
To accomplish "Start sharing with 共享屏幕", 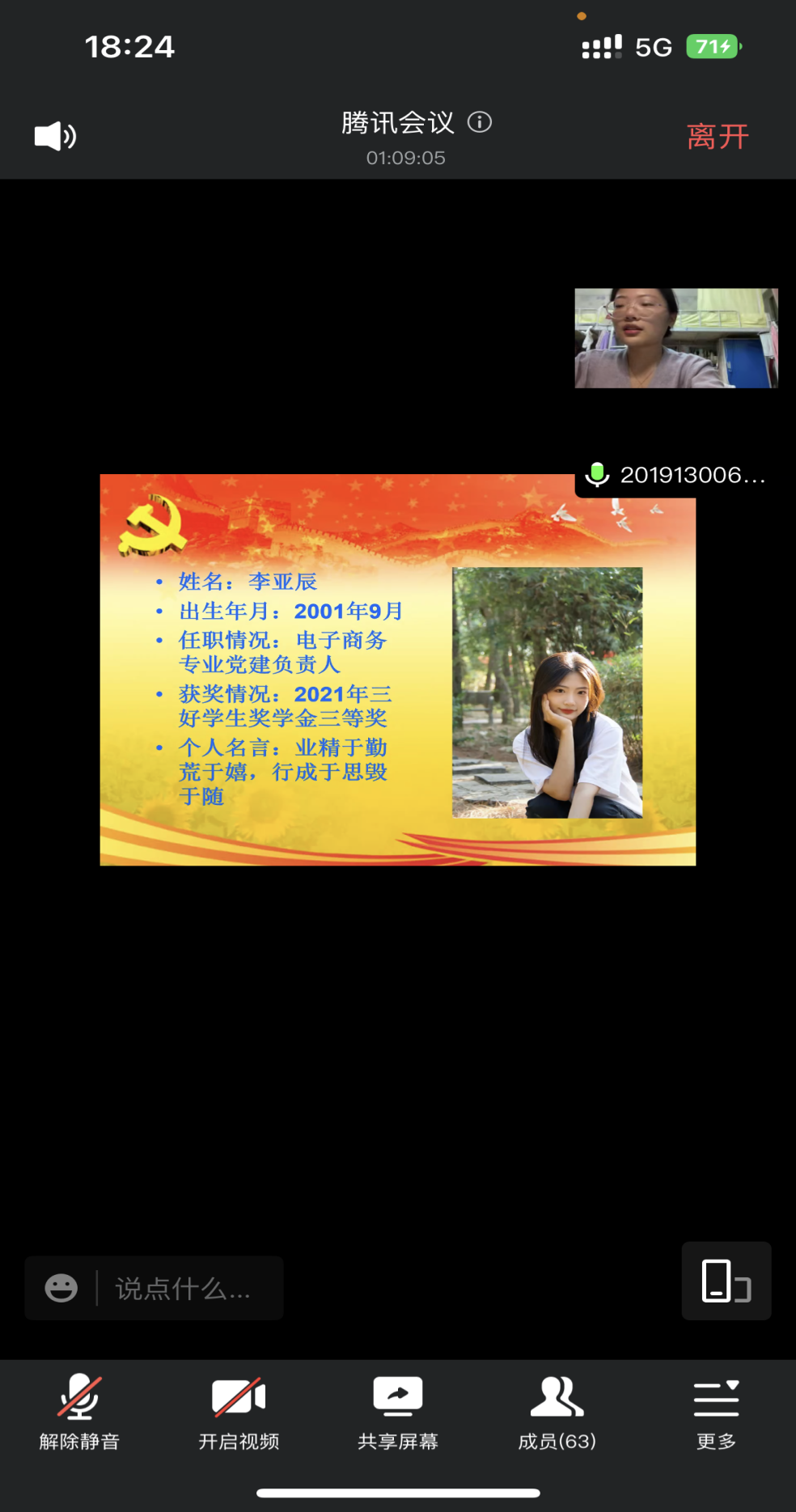I will pyautogui.click(x=397, y=1411).
